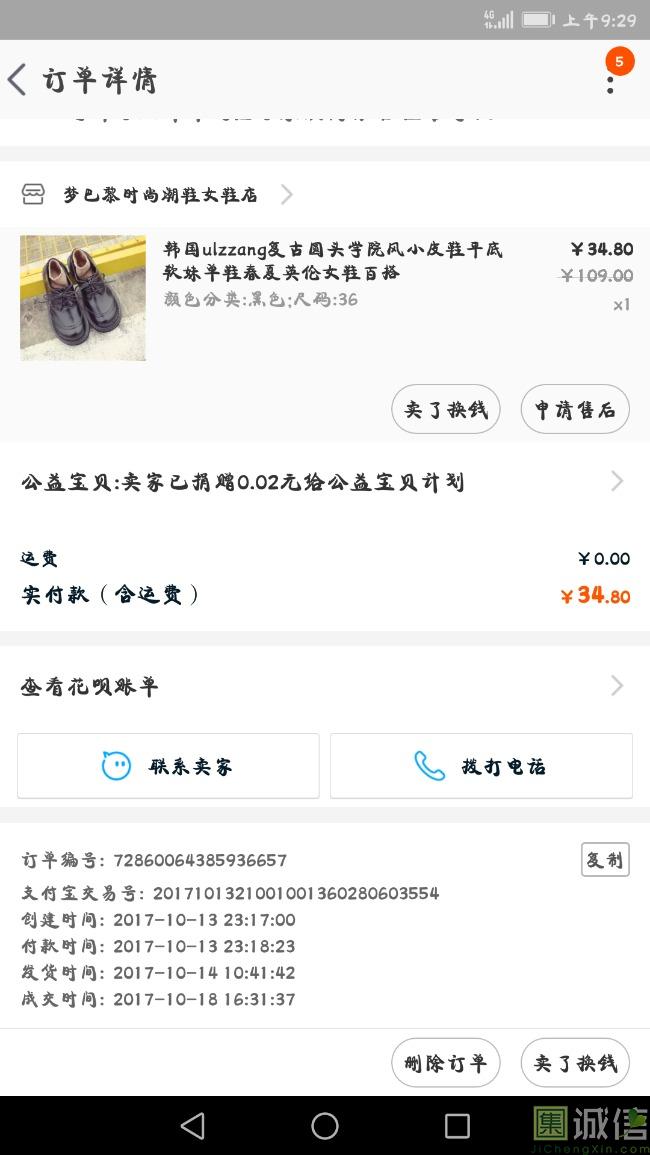This screenshot has width=650, height=1155.
Task: Go back from 订单详情
Action: coord(18,80)
